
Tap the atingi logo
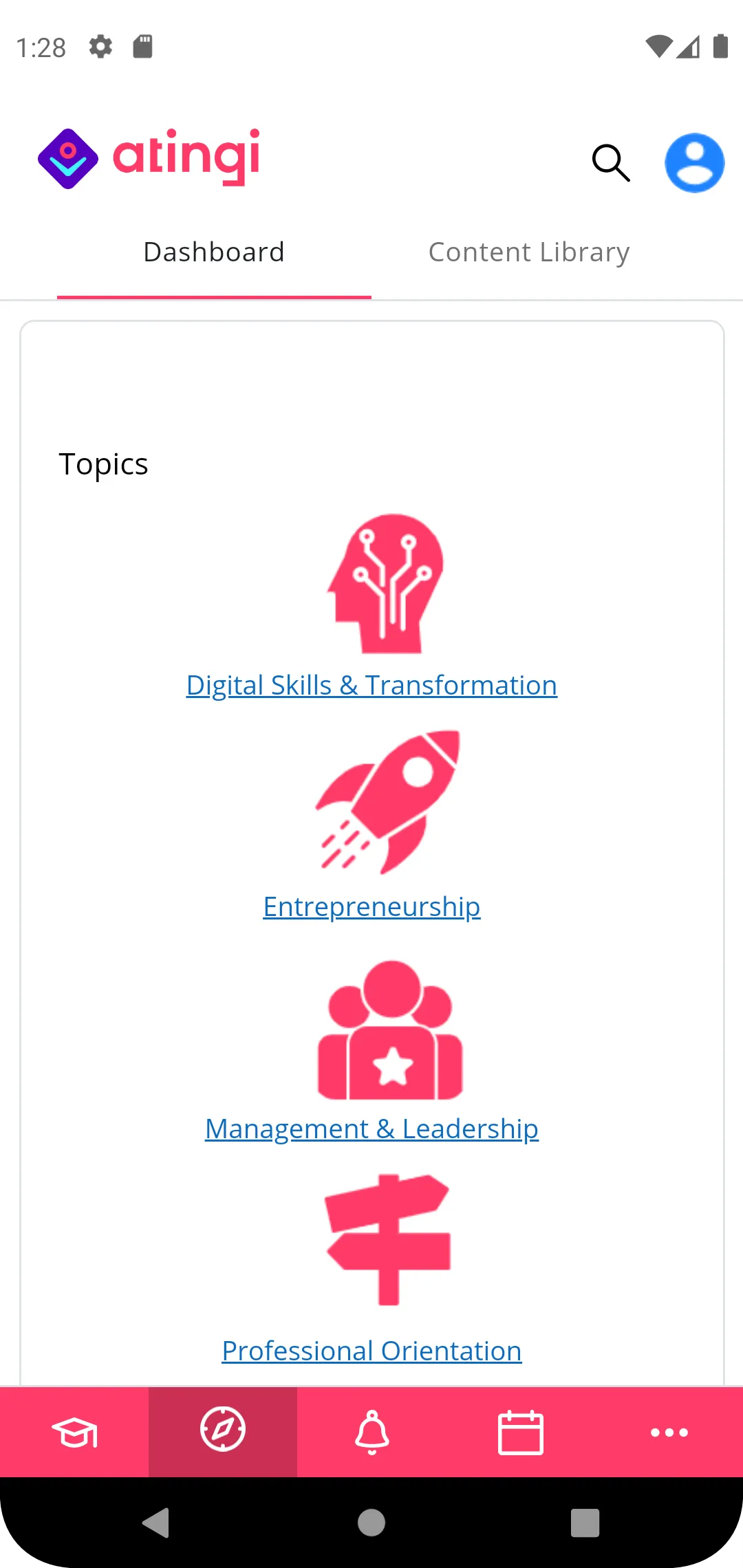(x=149, y=158)
